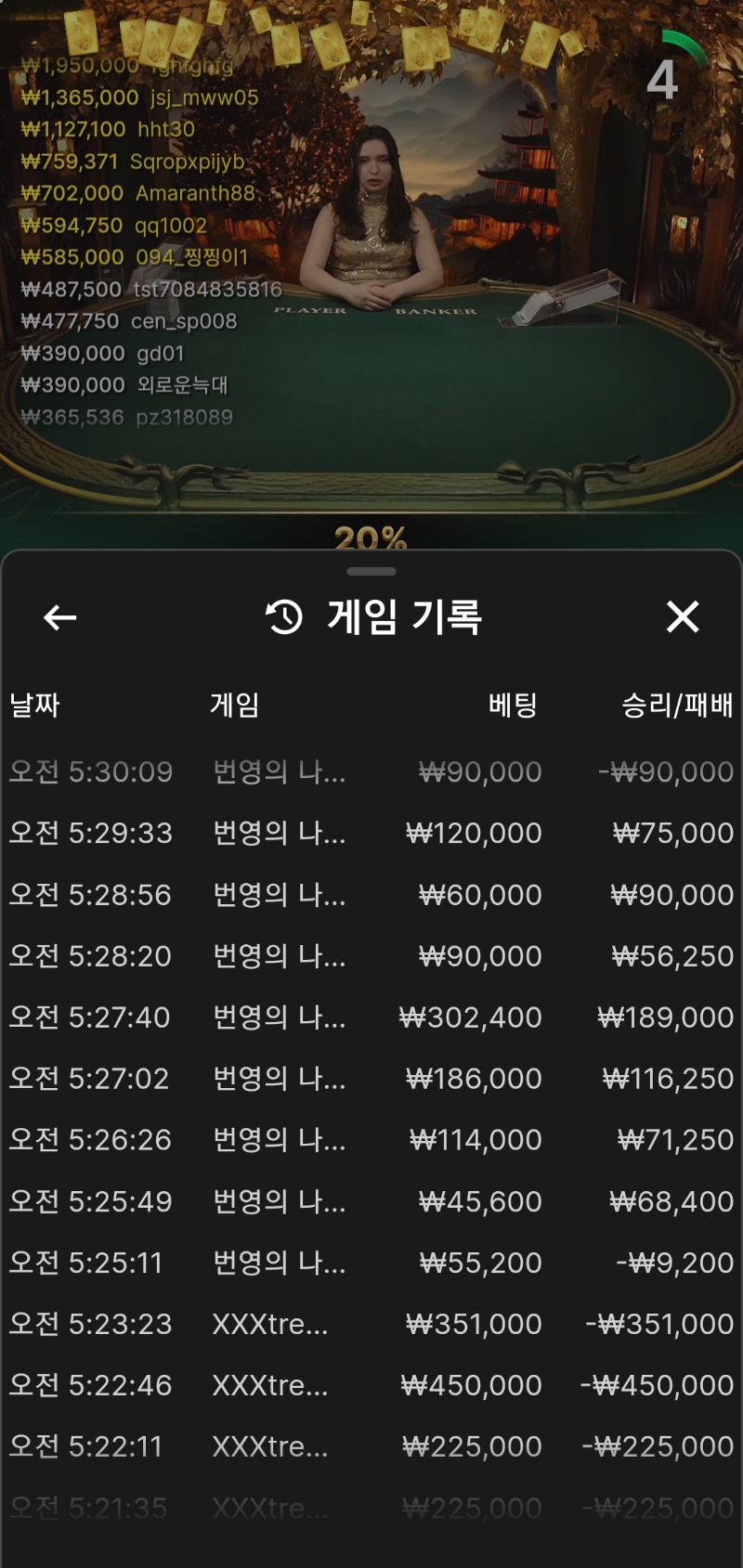Viewport: 743px width, 1568px height.
Task: View the 오전 5:22:46 record with ₩450,000 bet
Action: click(371, 1384)
